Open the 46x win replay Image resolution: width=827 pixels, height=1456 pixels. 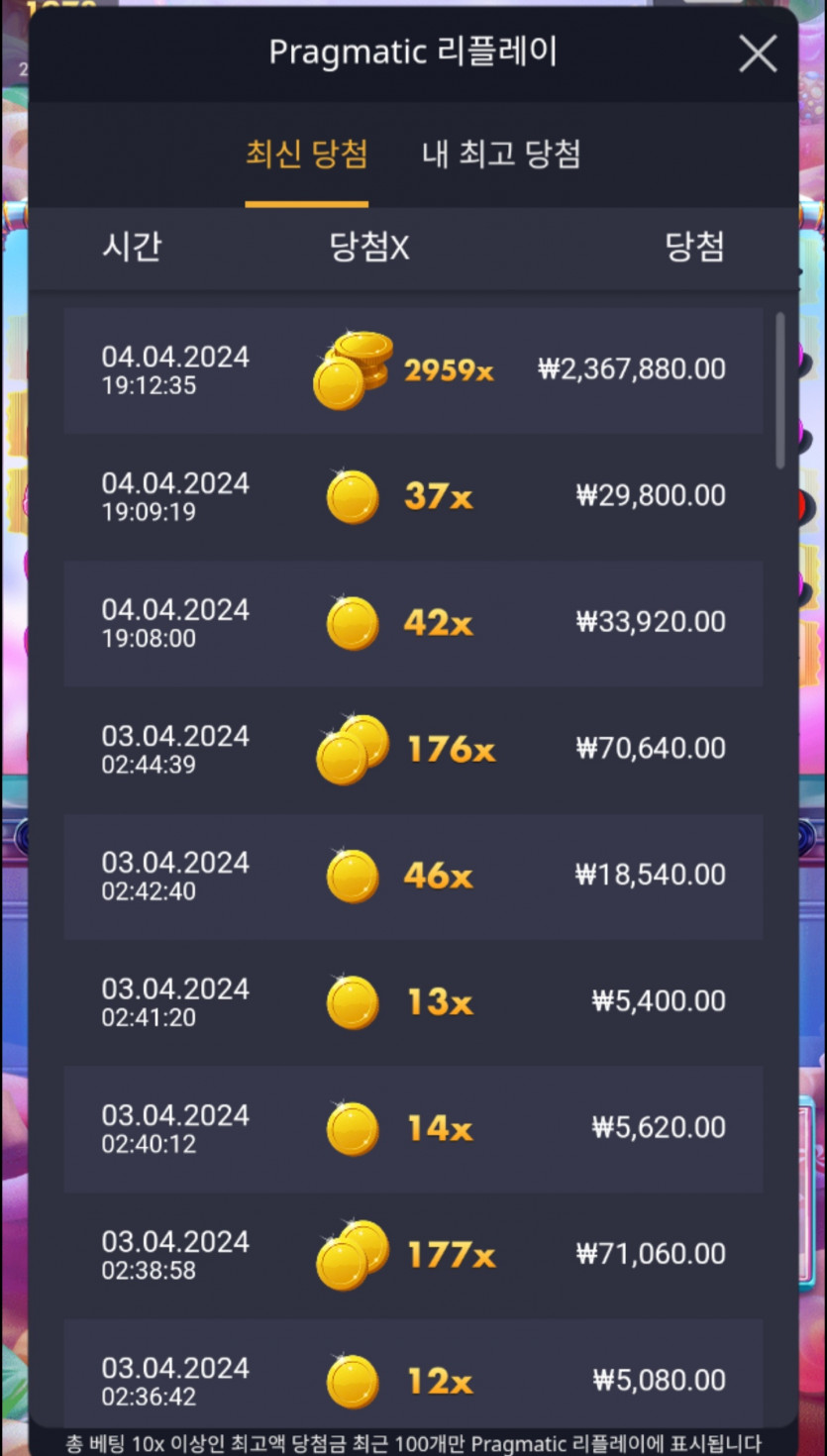[x=413, y=876]
